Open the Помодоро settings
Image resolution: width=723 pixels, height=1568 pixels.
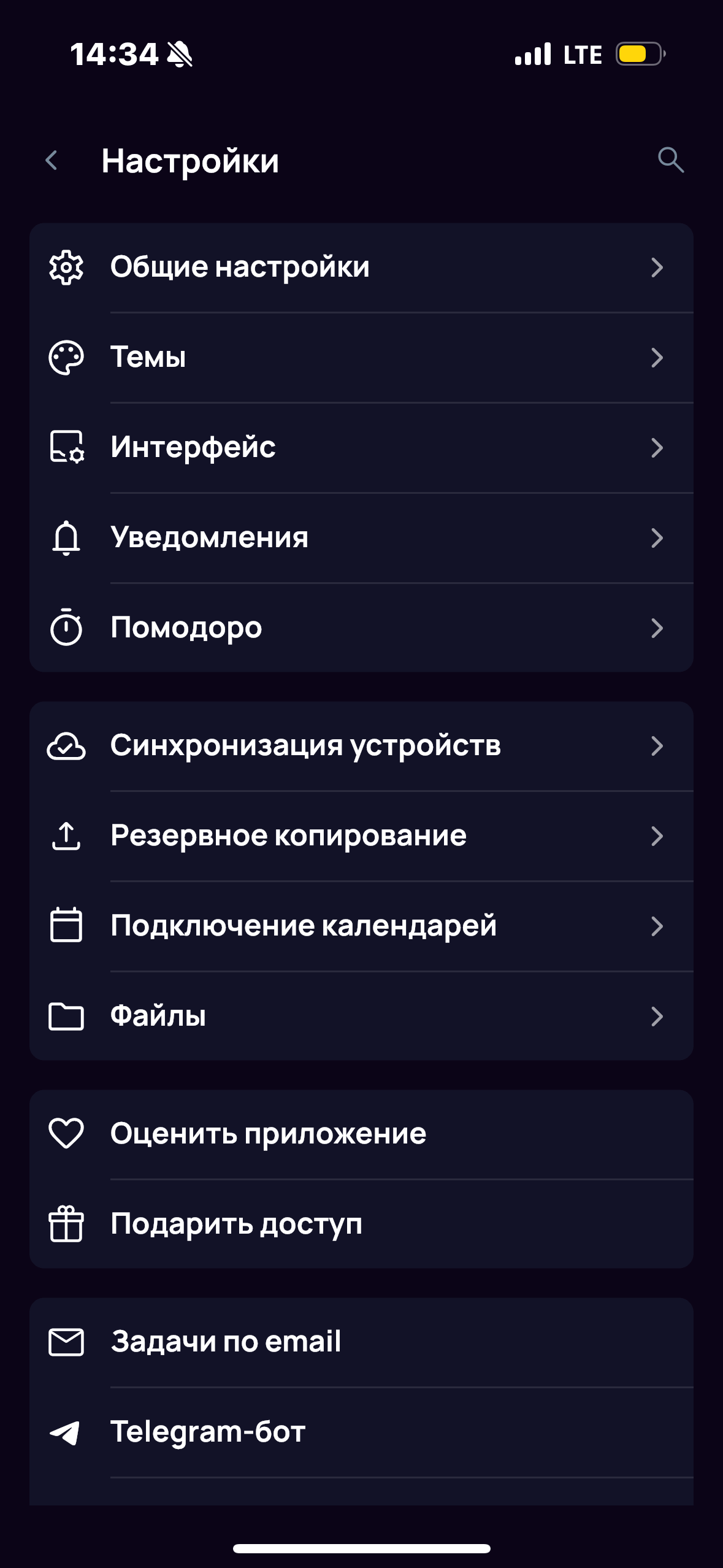[x=361, y=628]
